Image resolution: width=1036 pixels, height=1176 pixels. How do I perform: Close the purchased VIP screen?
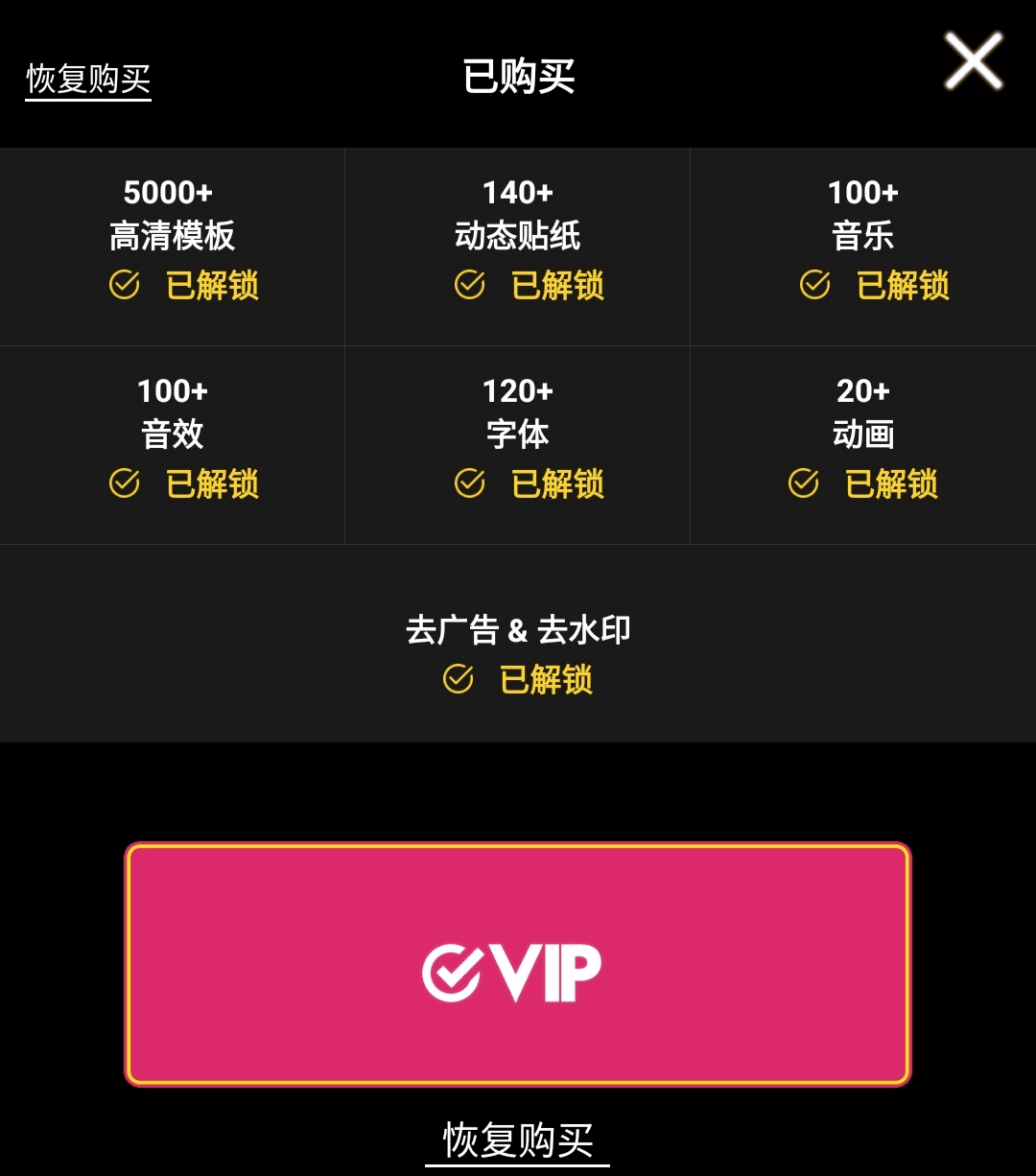tap(973, 61)
